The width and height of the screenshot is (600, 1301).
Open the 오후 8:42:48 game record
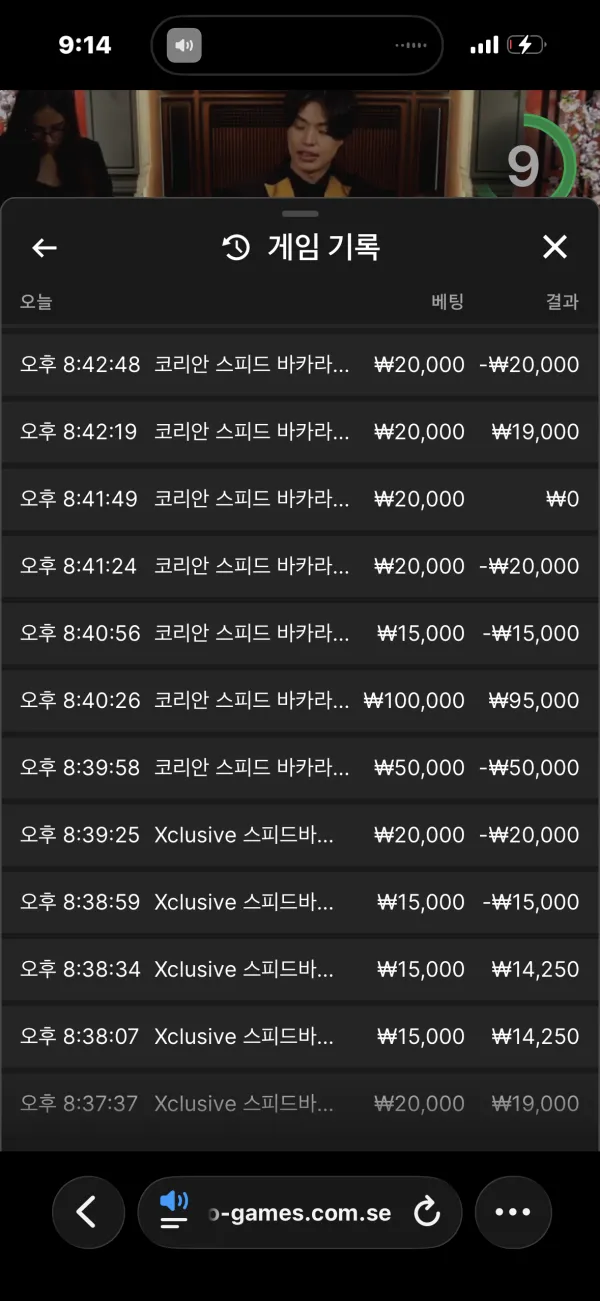click(300, 365)
